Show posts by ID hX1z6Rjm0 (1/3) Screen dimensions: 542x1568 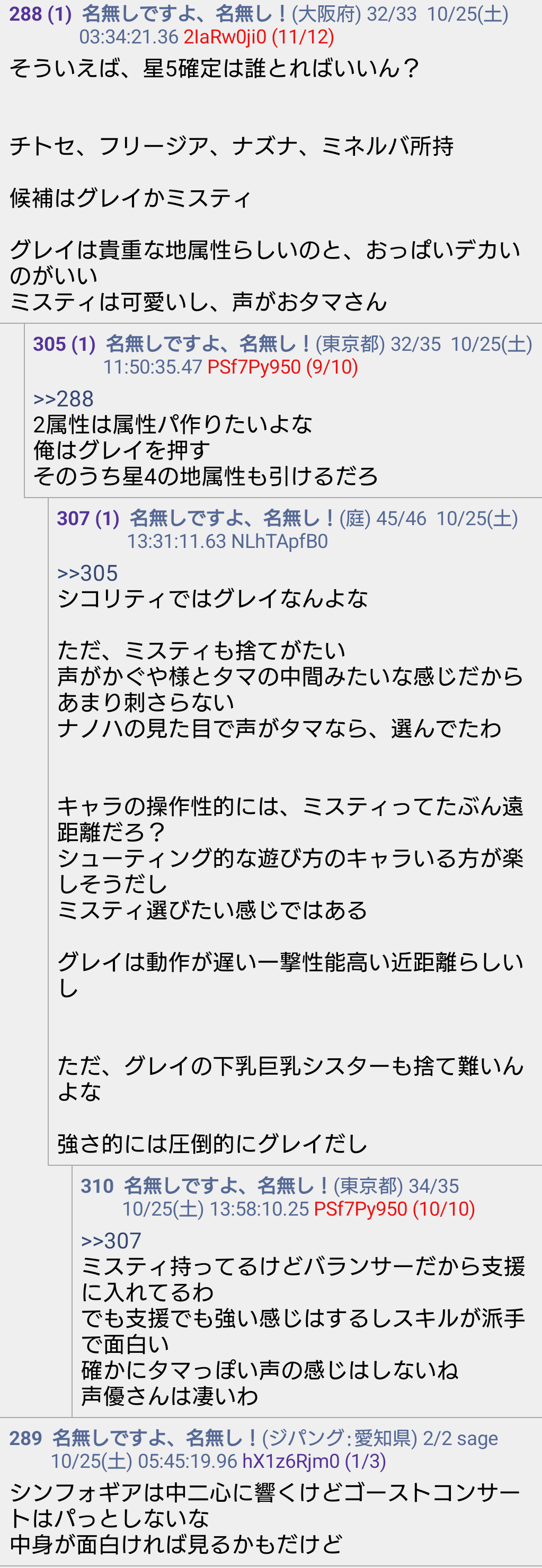314,1461
